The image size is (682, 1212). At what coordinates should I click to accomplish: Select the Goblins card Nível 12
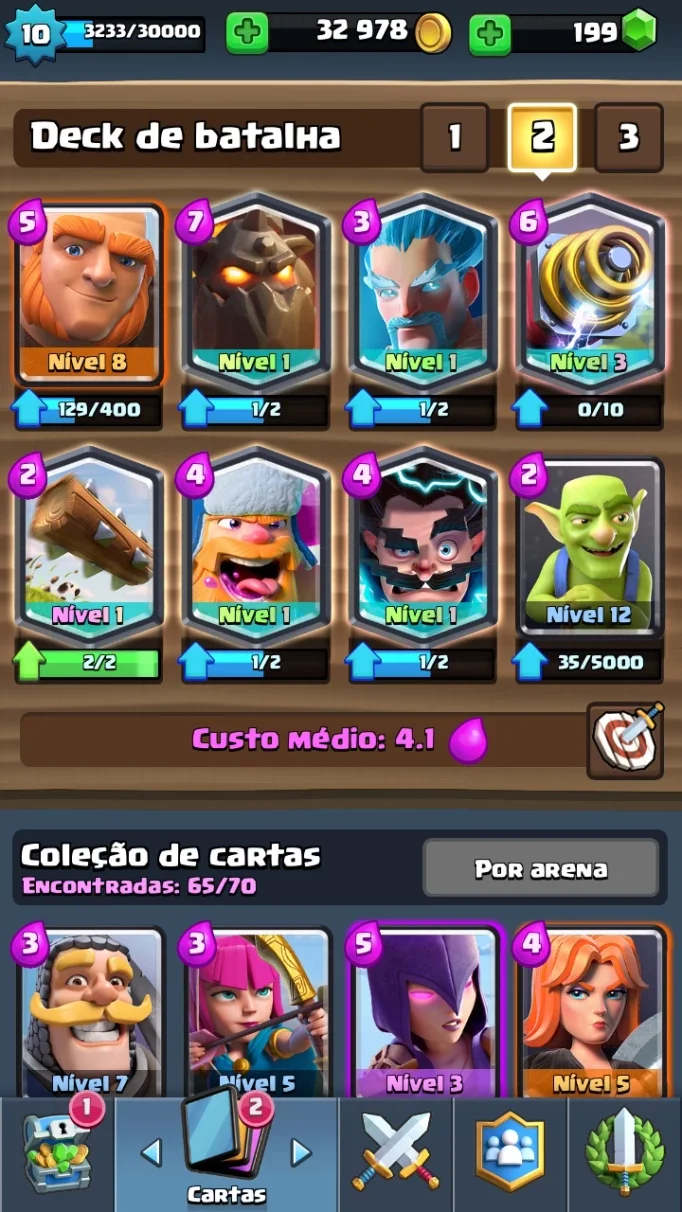coord(589,548)
